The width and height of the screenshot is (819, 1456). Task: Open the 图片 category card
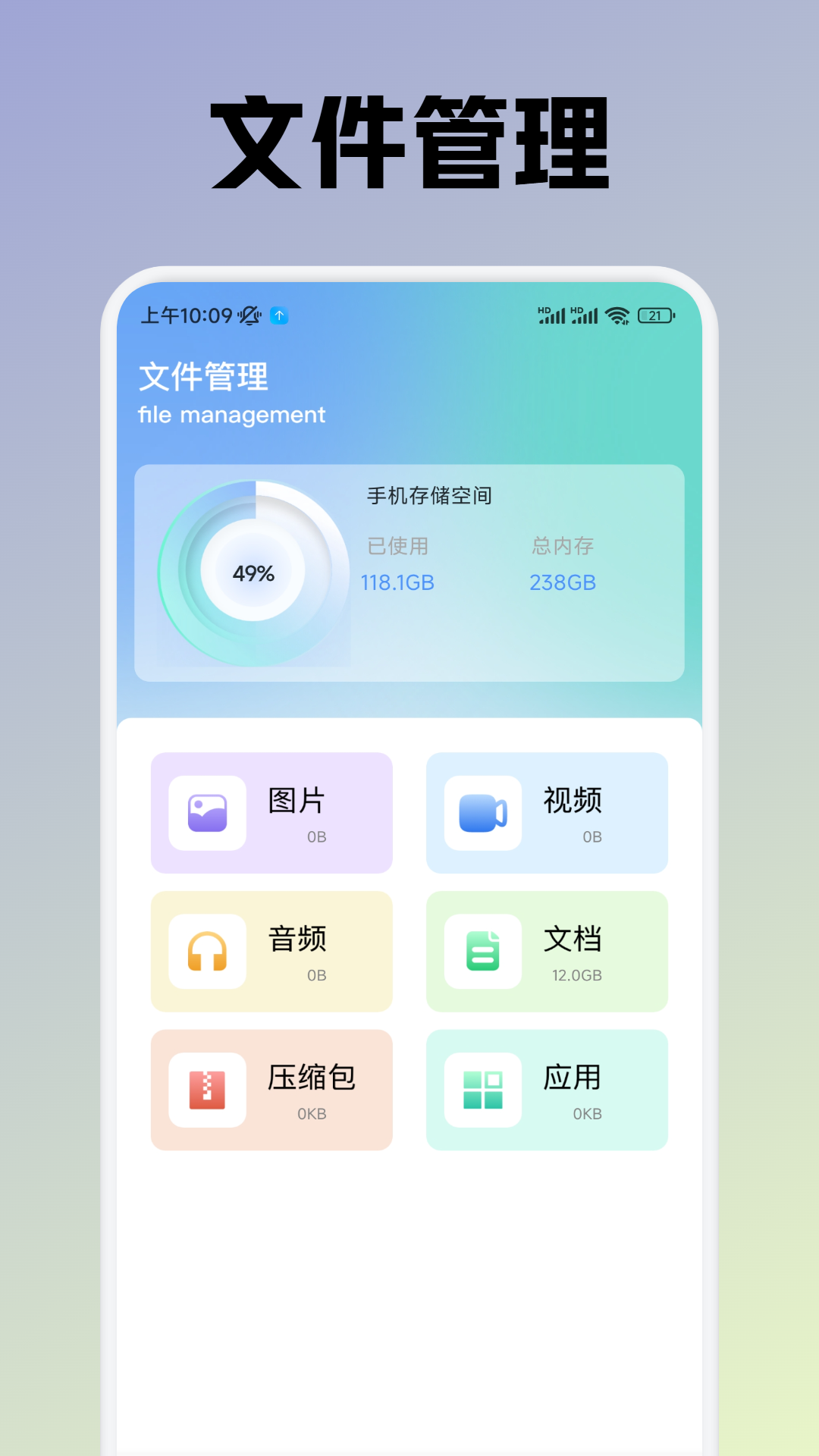(271, 812)
